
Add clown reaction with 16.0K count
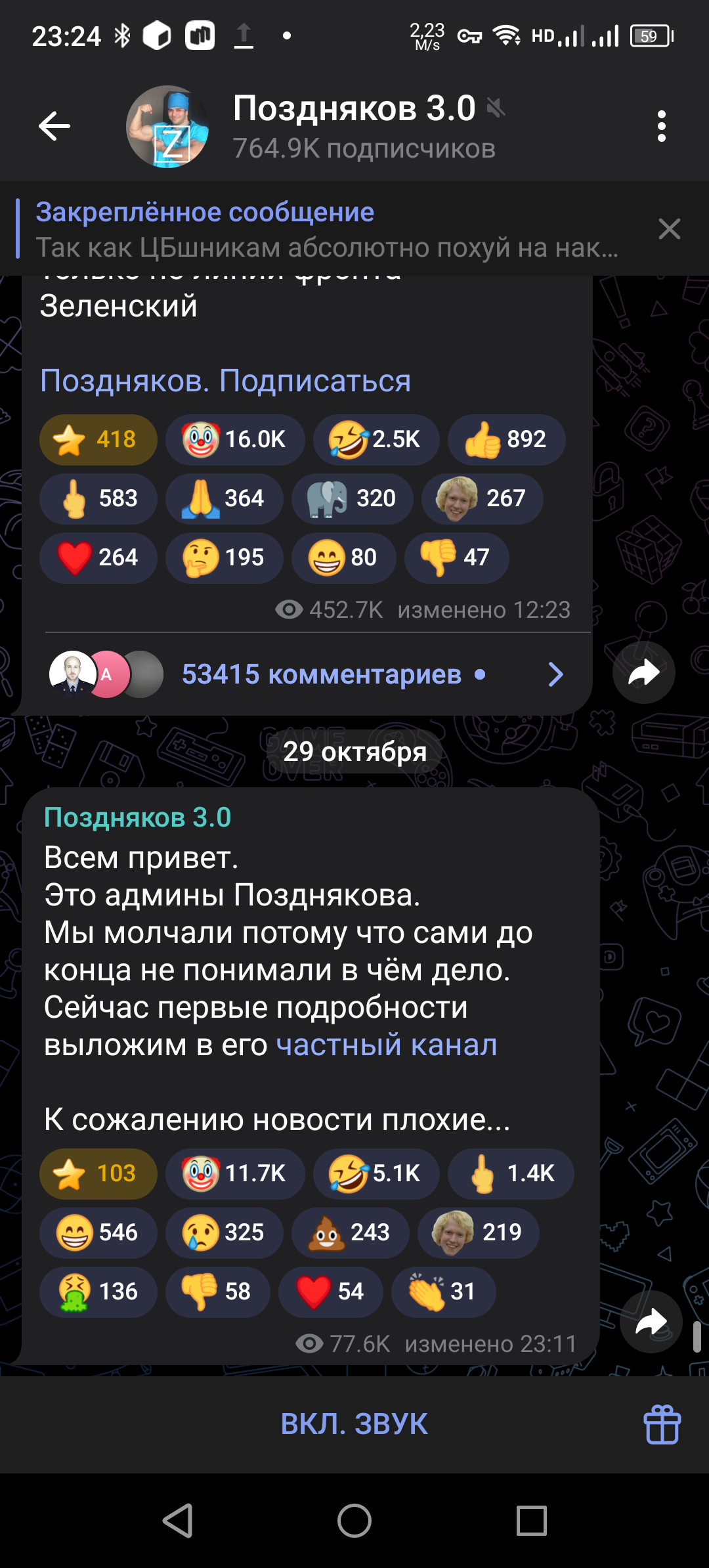coord(235,439)
